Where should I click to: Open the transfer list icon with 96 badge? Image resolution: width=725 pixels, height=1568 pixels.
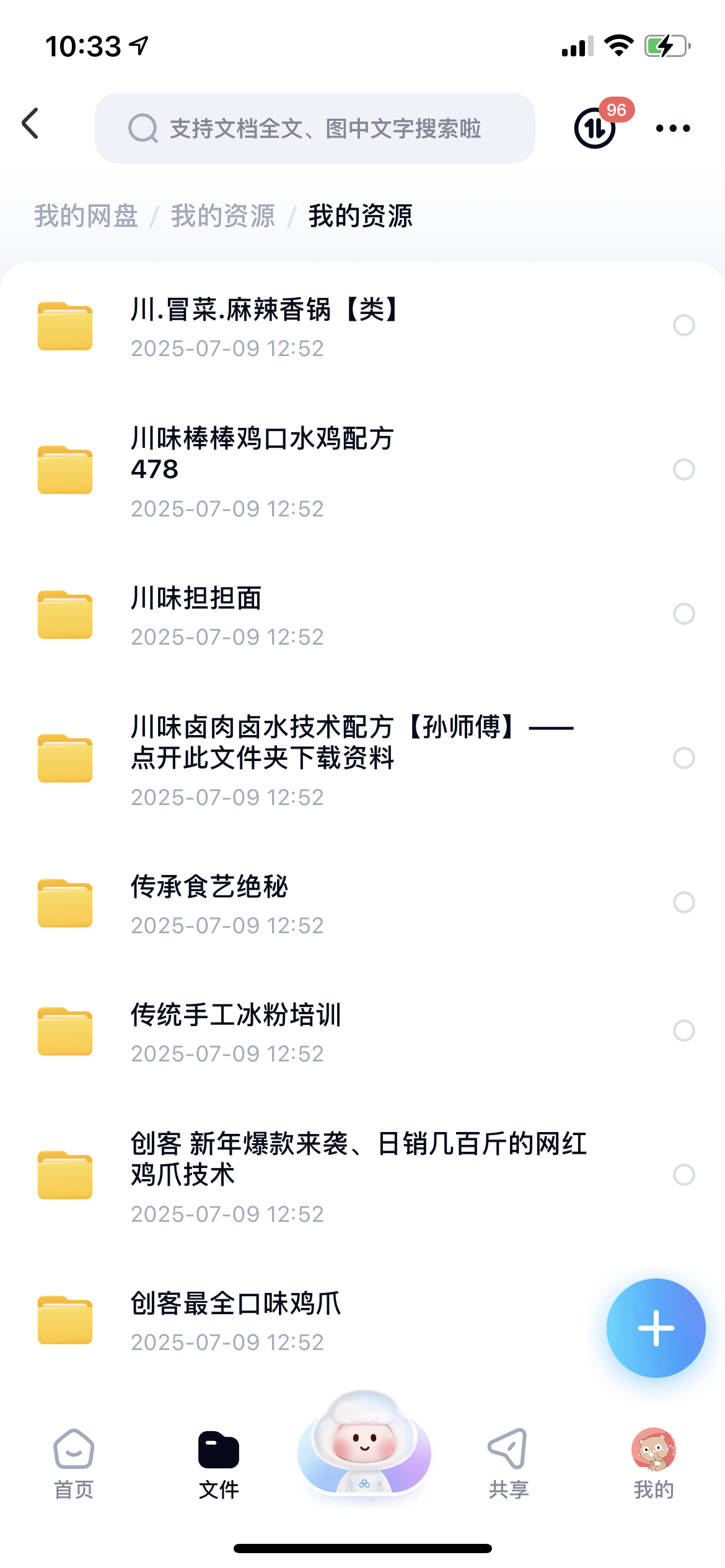coord(595,128)
